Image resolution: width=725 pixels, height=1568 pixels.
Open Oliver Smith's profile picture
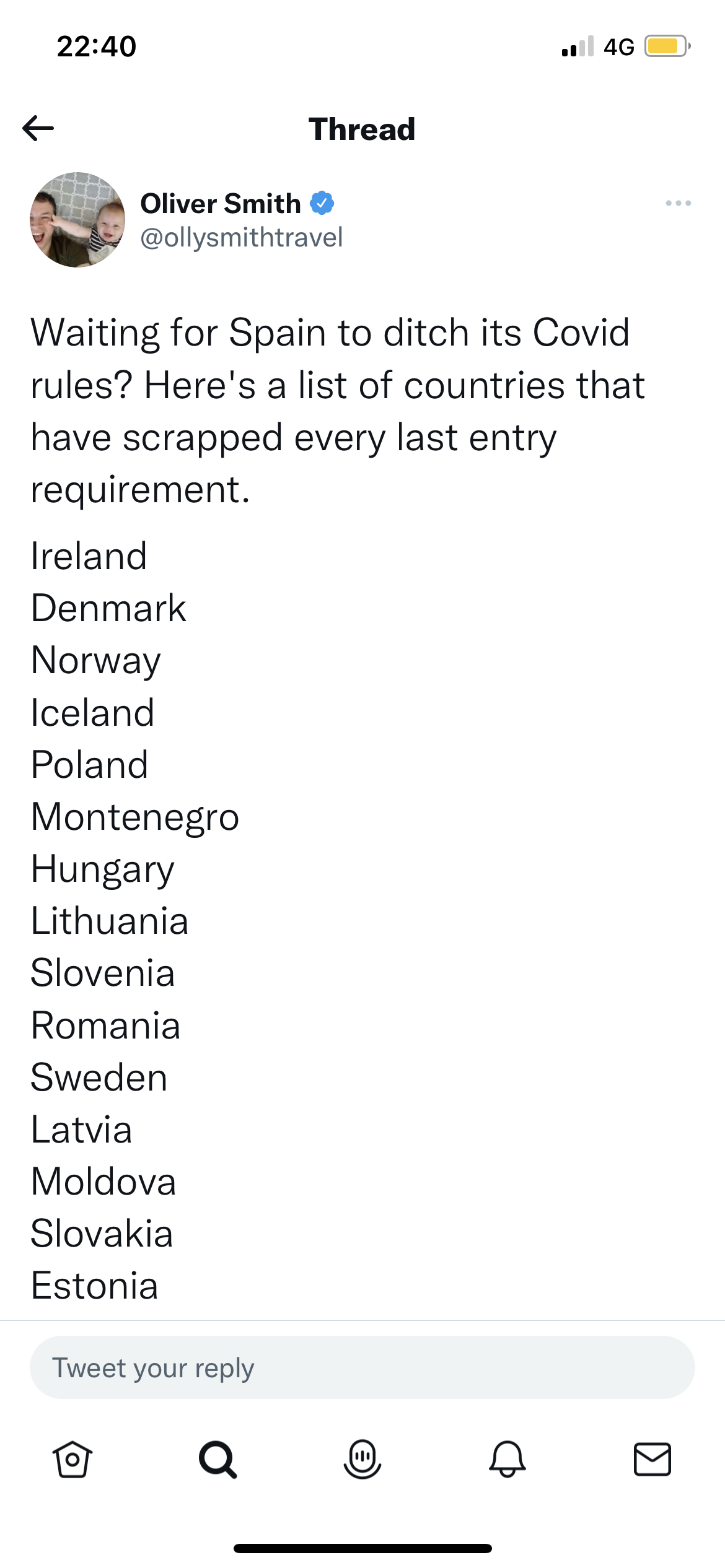coord(77,220)
